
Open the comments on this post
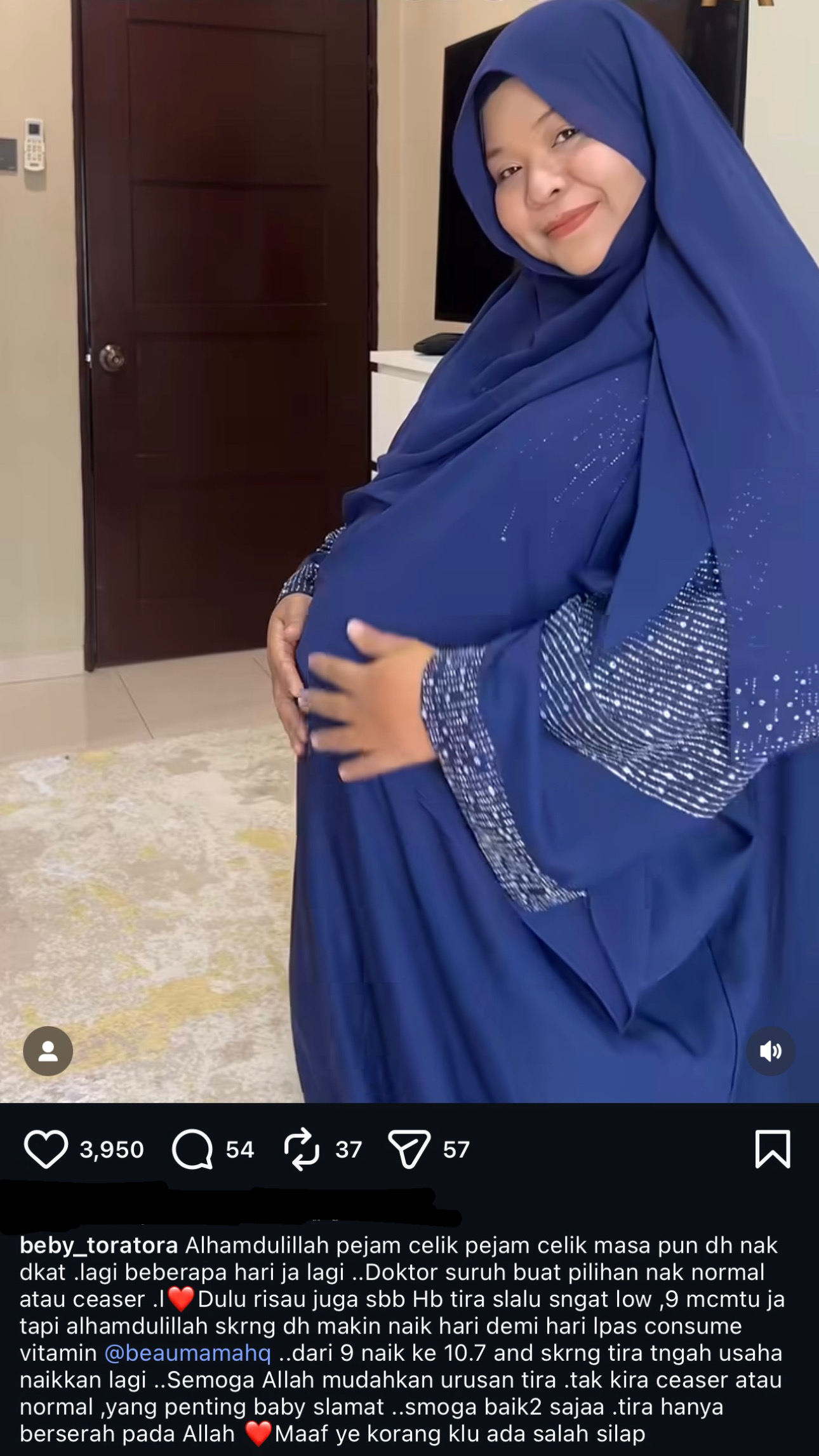coord(192,1149)
